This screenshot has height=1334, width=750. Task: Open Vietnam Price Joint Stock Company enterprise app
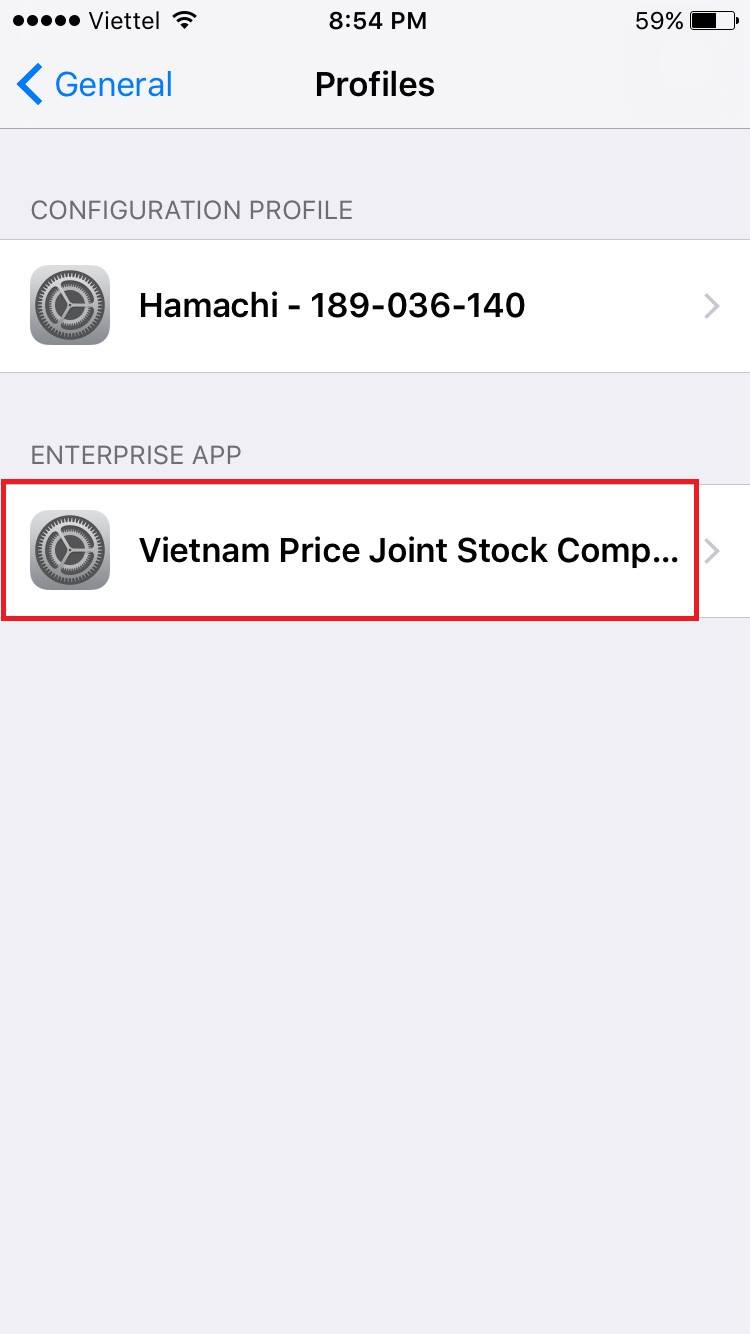(x=374, y=551)
